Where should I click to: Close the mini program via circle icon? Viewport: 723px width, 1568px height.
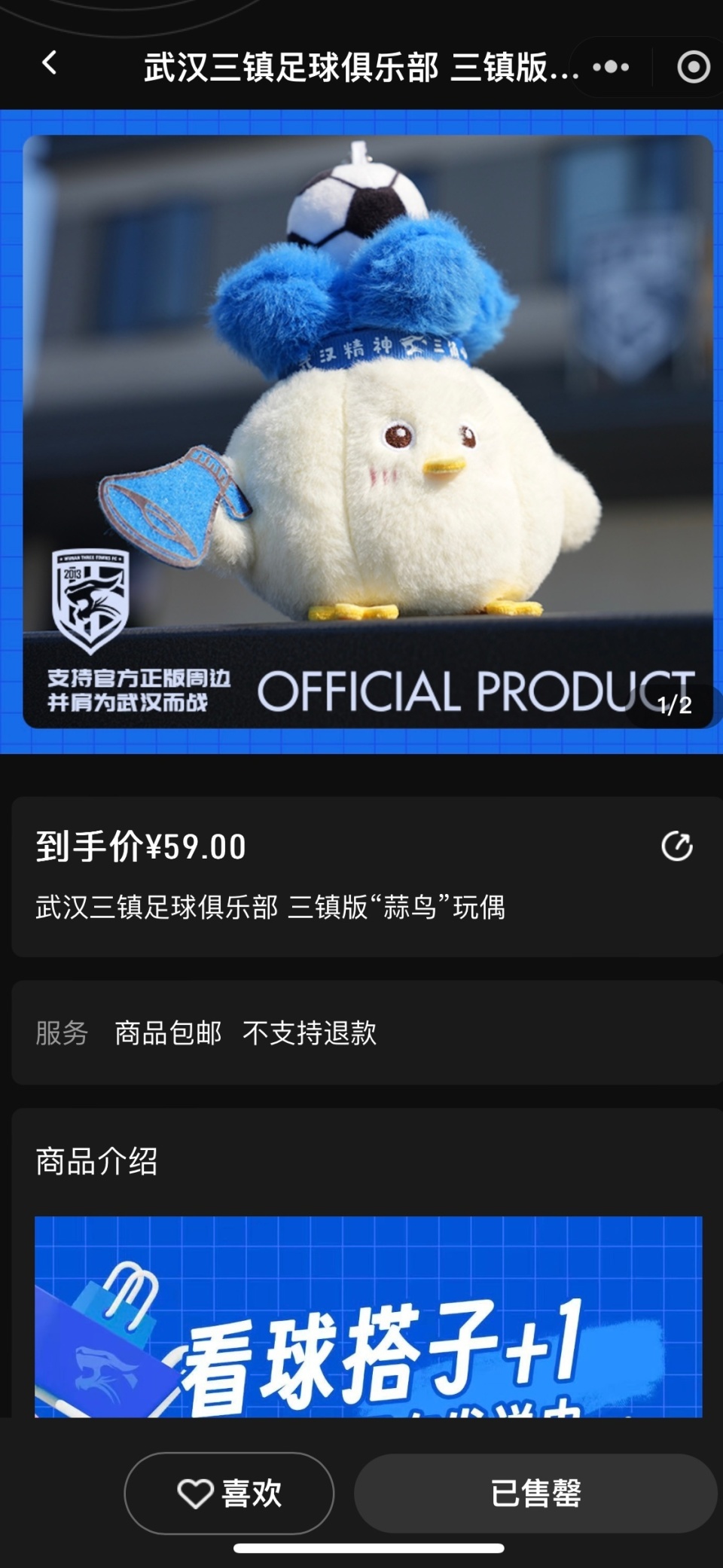click(x=693, y=67)
